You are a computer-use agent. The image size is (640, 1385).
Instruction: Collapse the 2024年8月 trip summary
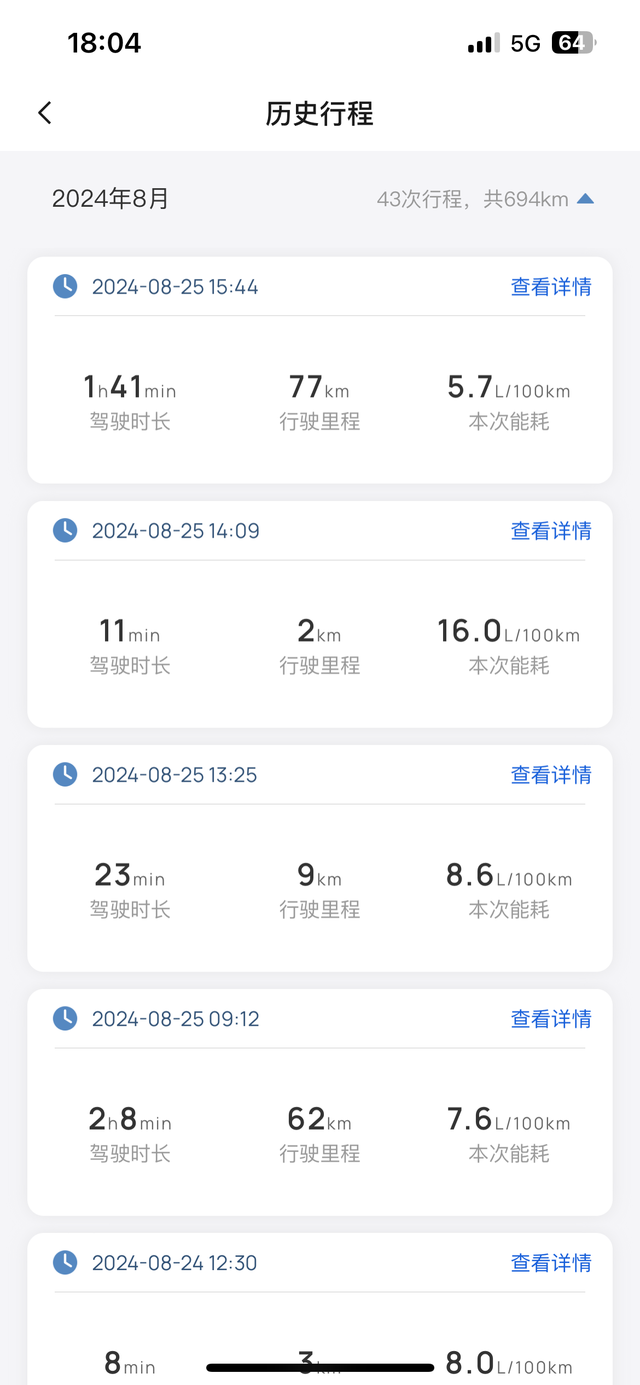(586, 199)
